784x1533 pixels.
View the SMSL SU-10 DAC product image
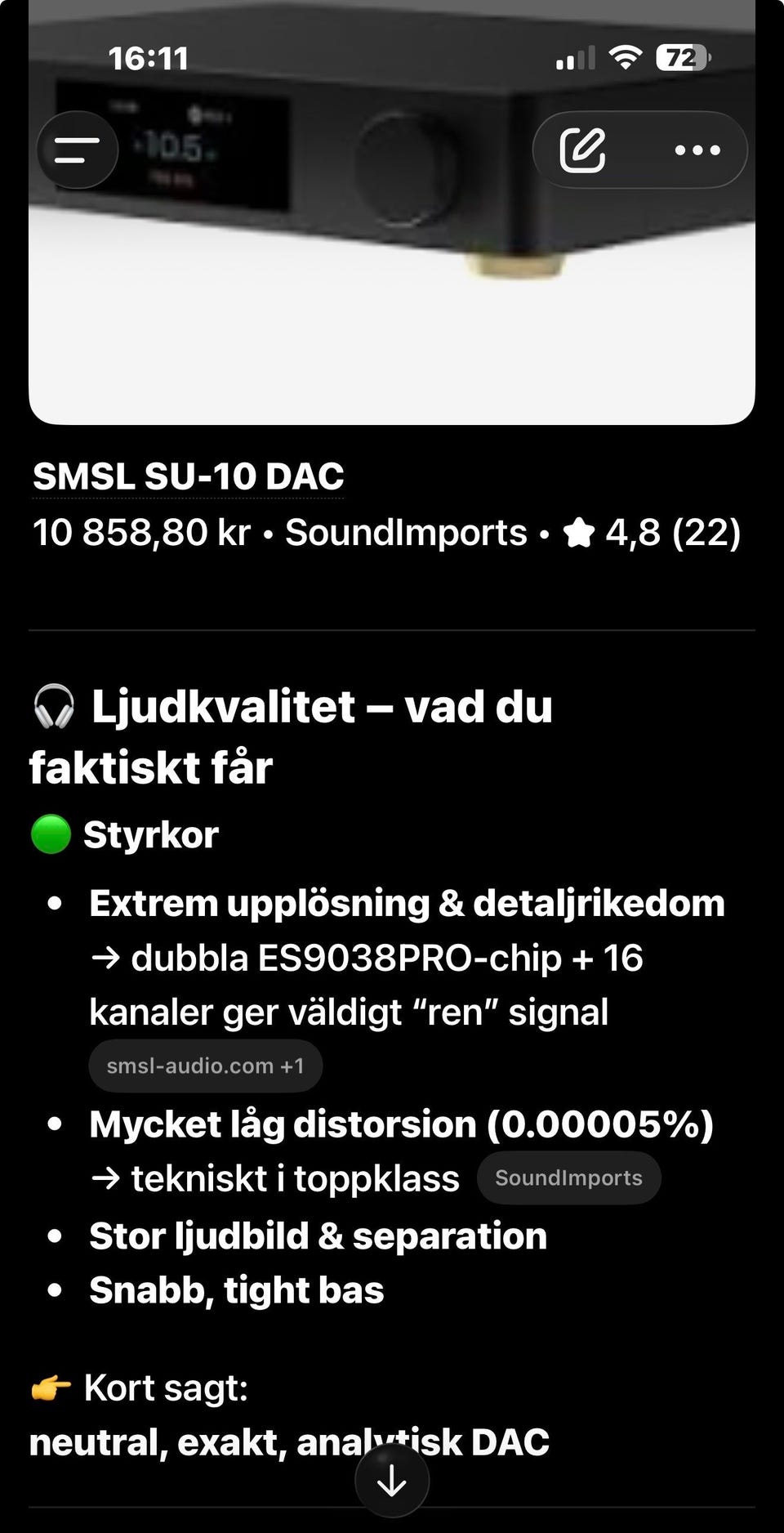(392, 311)
